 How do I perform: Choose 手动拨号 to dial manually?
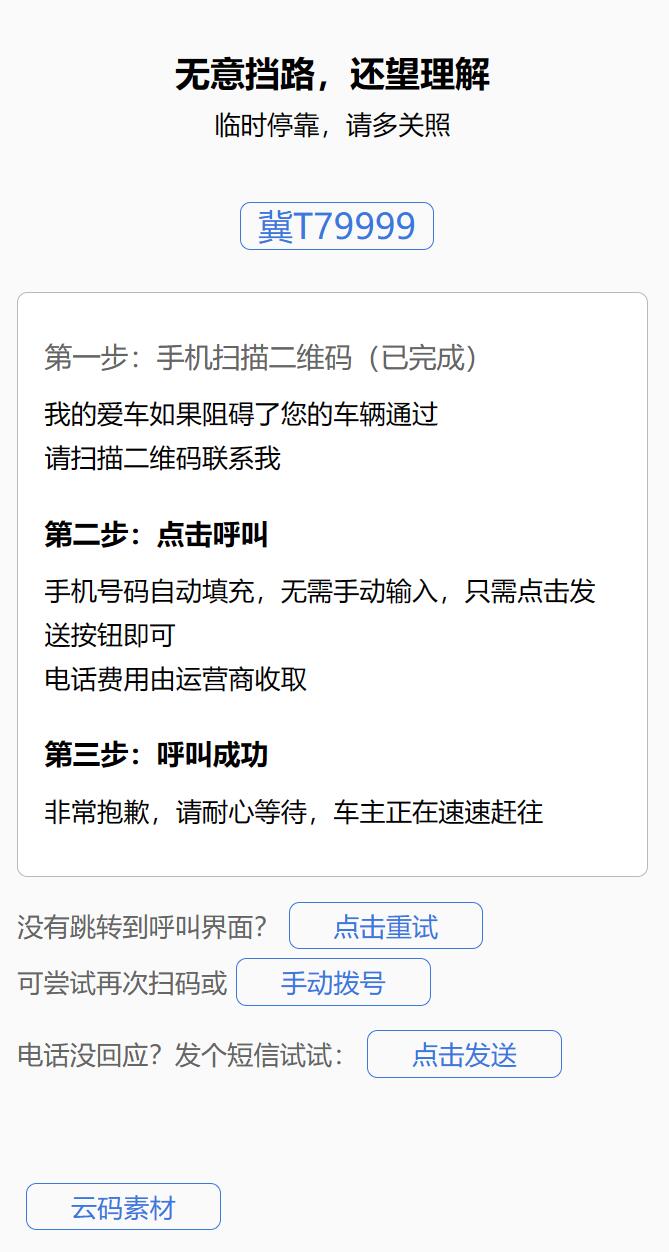click(x=333, y=982)
